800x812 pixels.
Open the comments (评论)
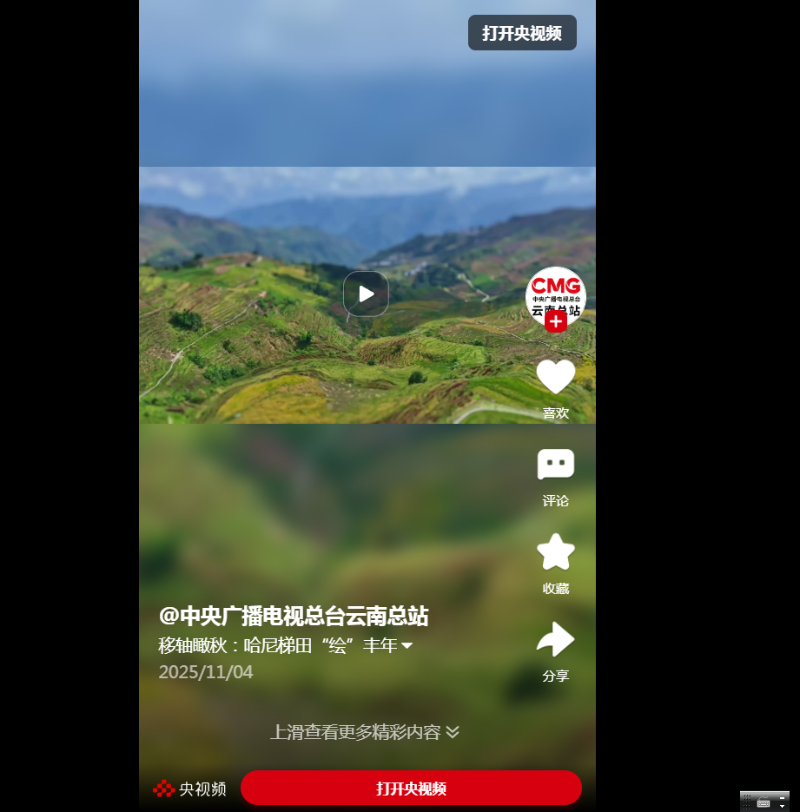coord(555,465)
